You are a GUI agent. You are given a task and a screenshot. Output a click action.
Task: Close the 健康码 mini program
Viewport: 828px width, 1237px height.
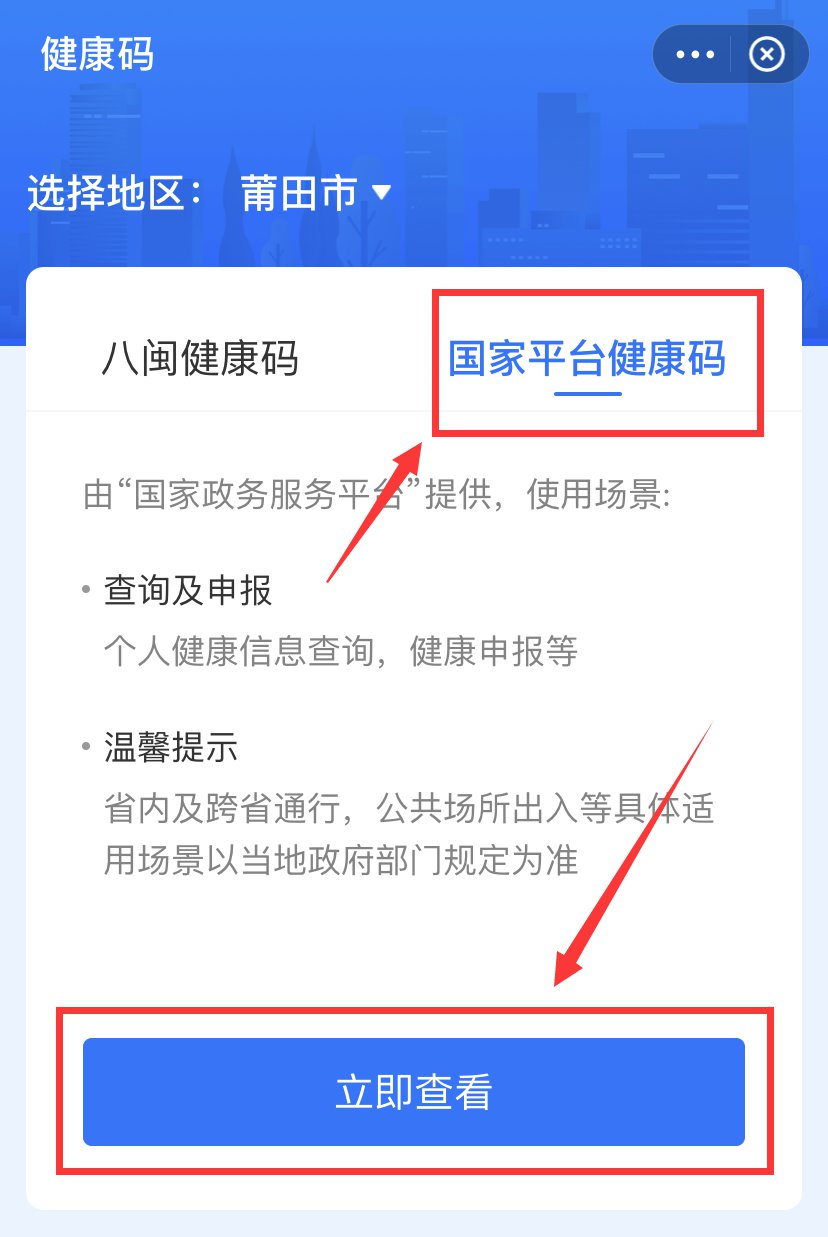click(x=767, y=55)
